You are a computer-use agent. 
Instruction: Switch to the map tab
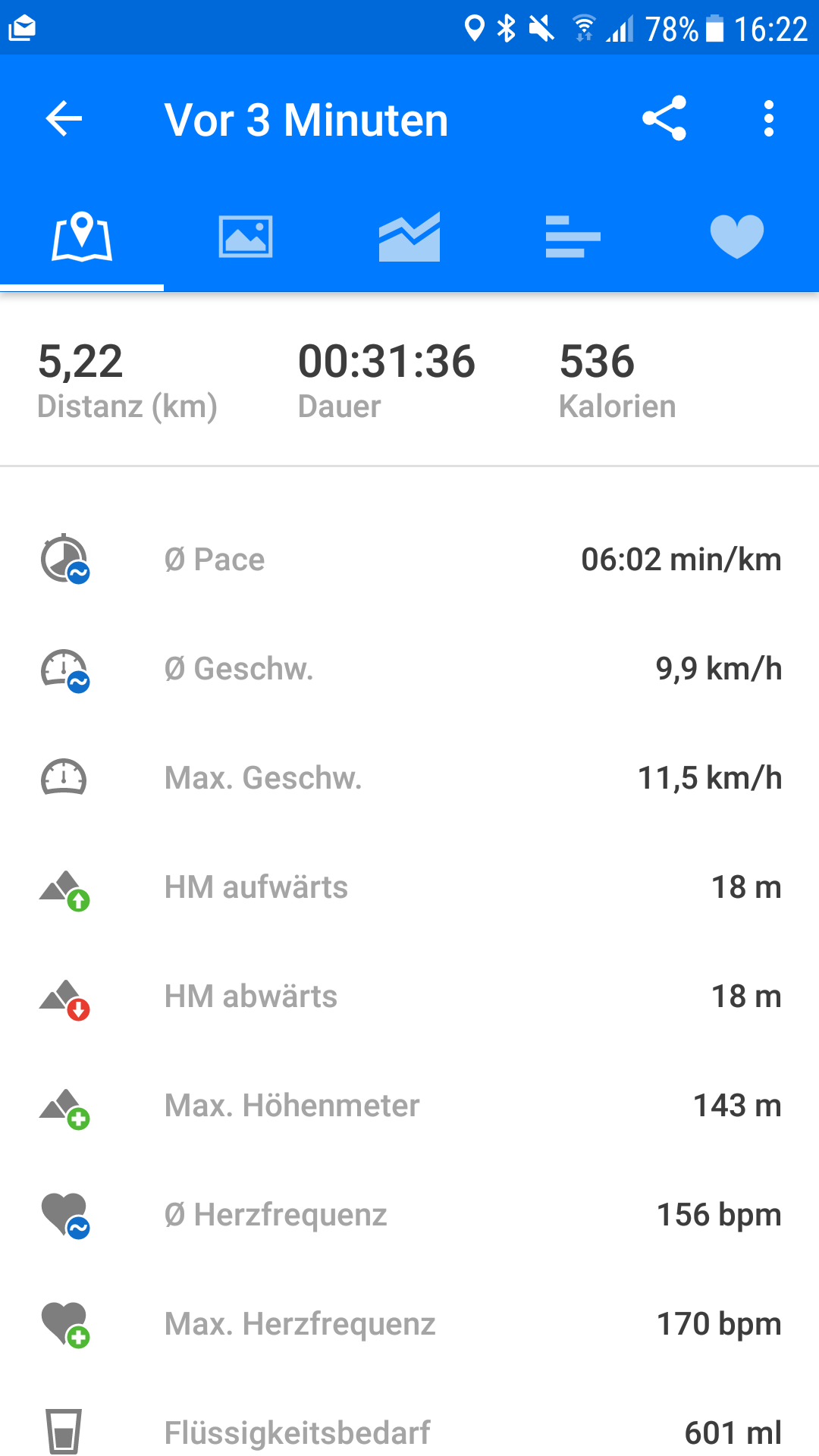(82, 237)
